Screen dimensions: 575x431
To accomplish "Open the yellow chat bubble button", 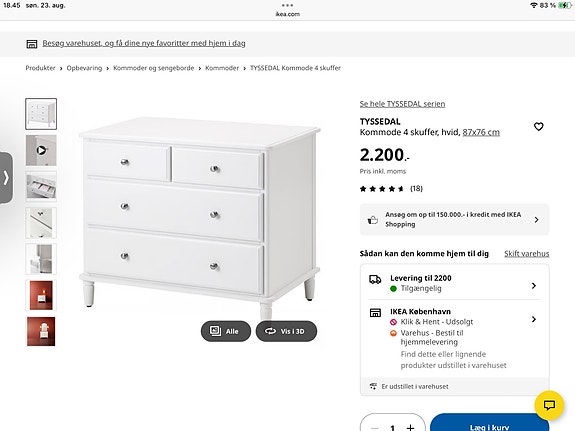I will pos(549,405).
